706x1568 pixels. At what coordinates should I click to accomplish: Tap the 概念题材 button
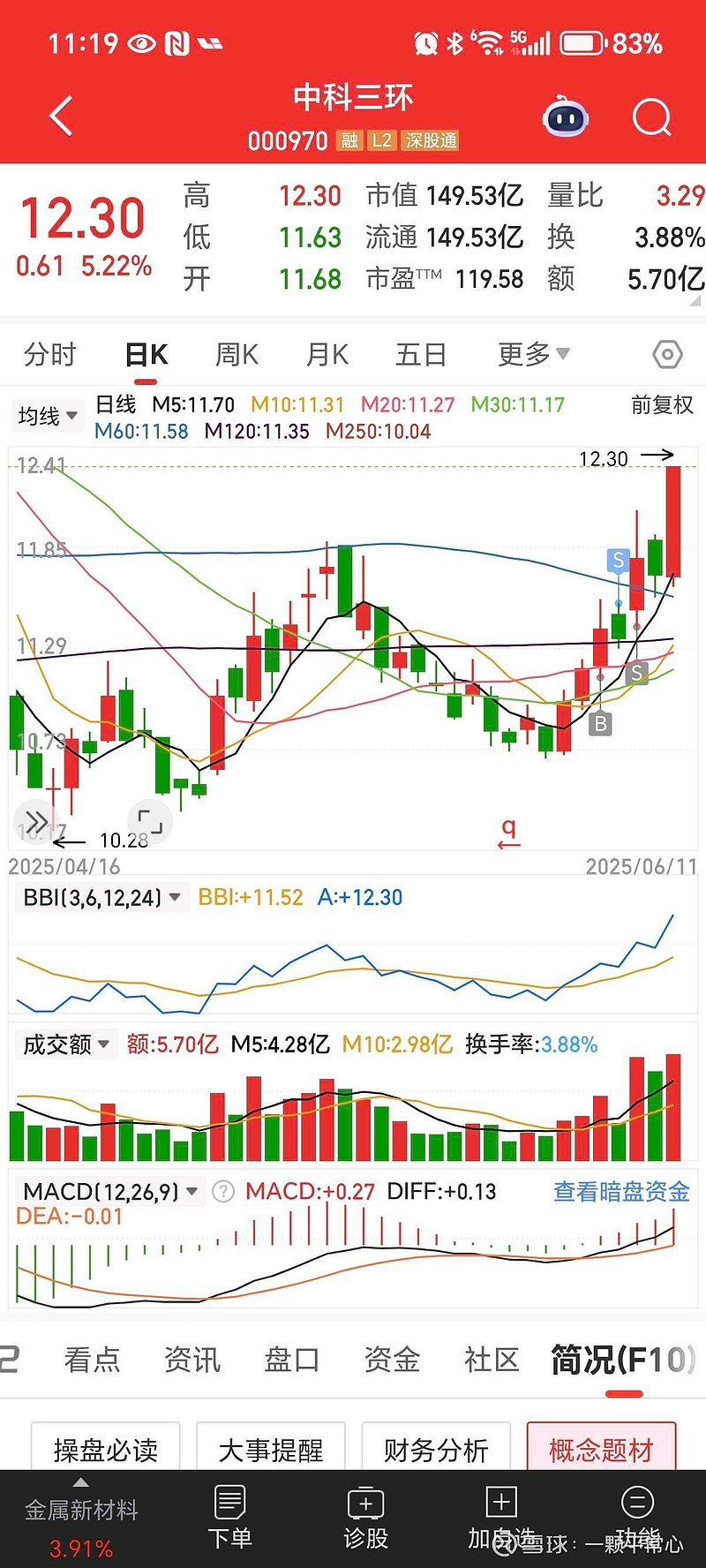click(601, 1448)
